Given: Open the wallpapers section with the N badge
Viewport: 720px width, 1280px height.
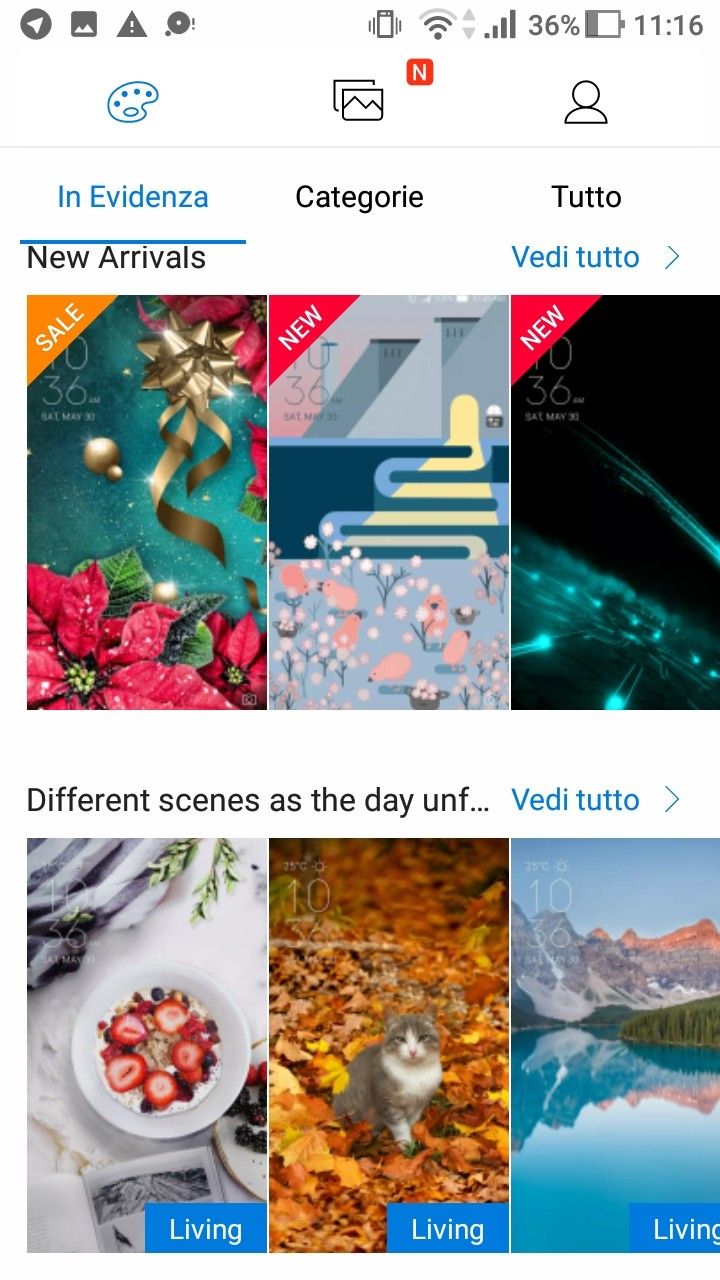Looking at the screenshot, I should pos(358,101).
